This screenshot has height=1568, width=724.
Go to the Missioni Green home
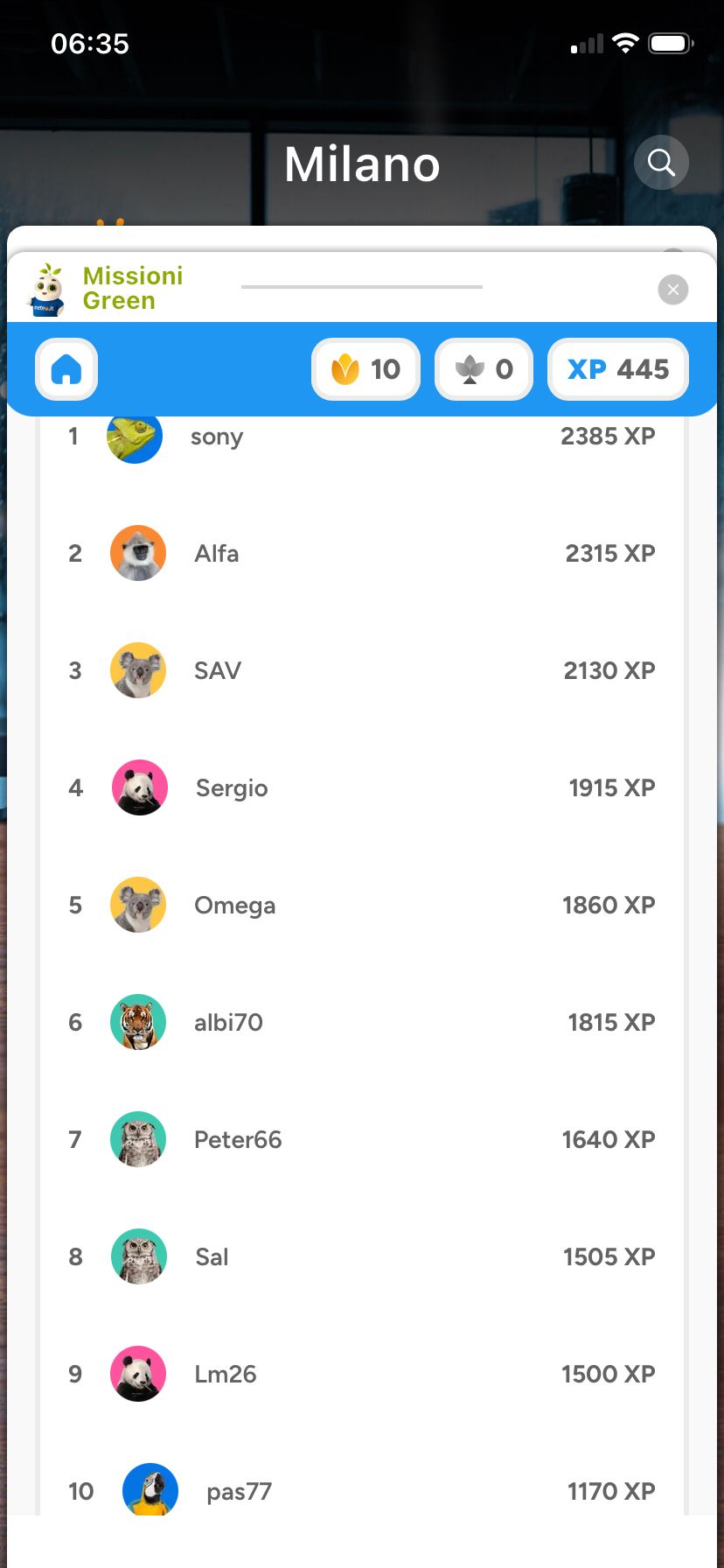(66, 369)
